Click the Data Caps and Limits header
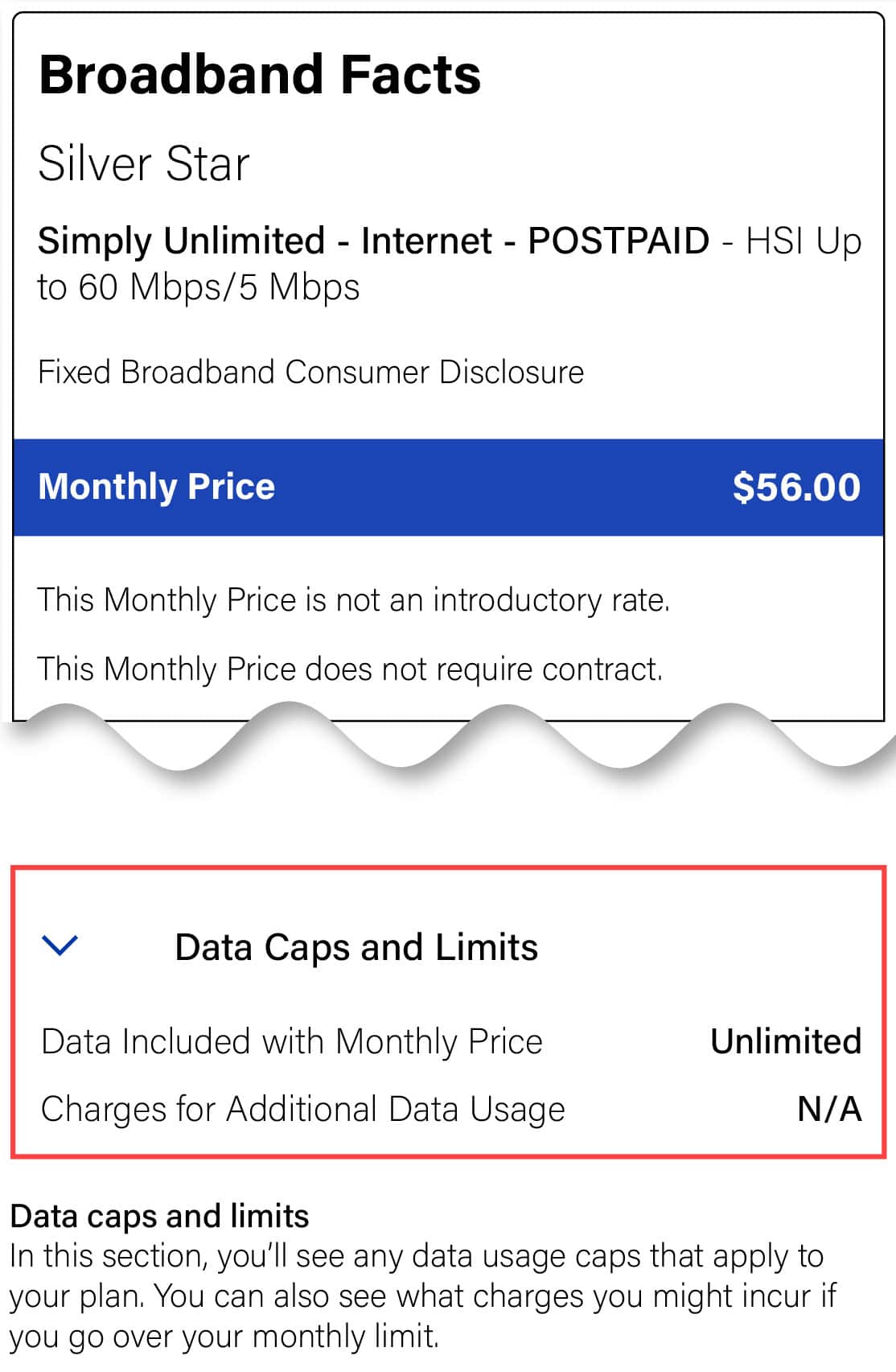The width and height of the screenshot is (896, 1372). (x=356, y=947)
